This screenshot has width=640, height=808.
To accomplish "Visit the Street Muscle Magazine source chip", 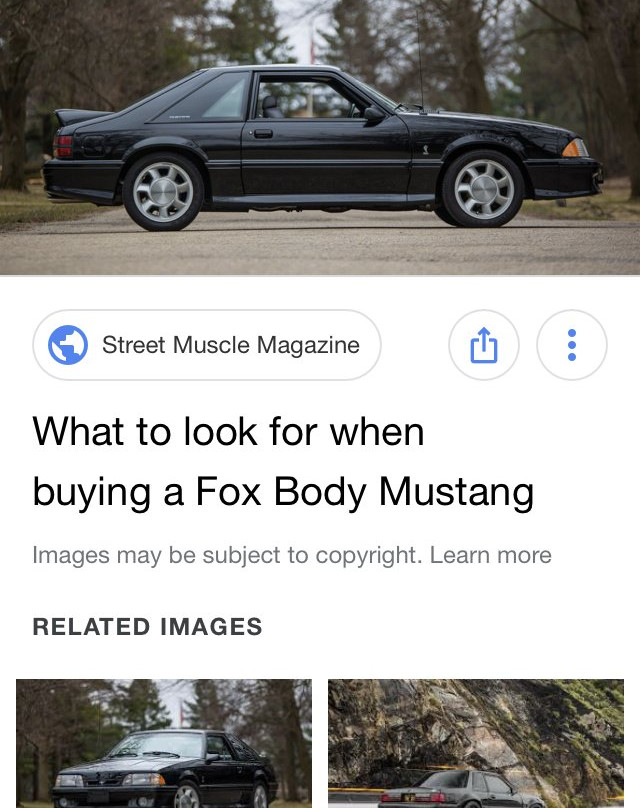I will coord(207,345).
